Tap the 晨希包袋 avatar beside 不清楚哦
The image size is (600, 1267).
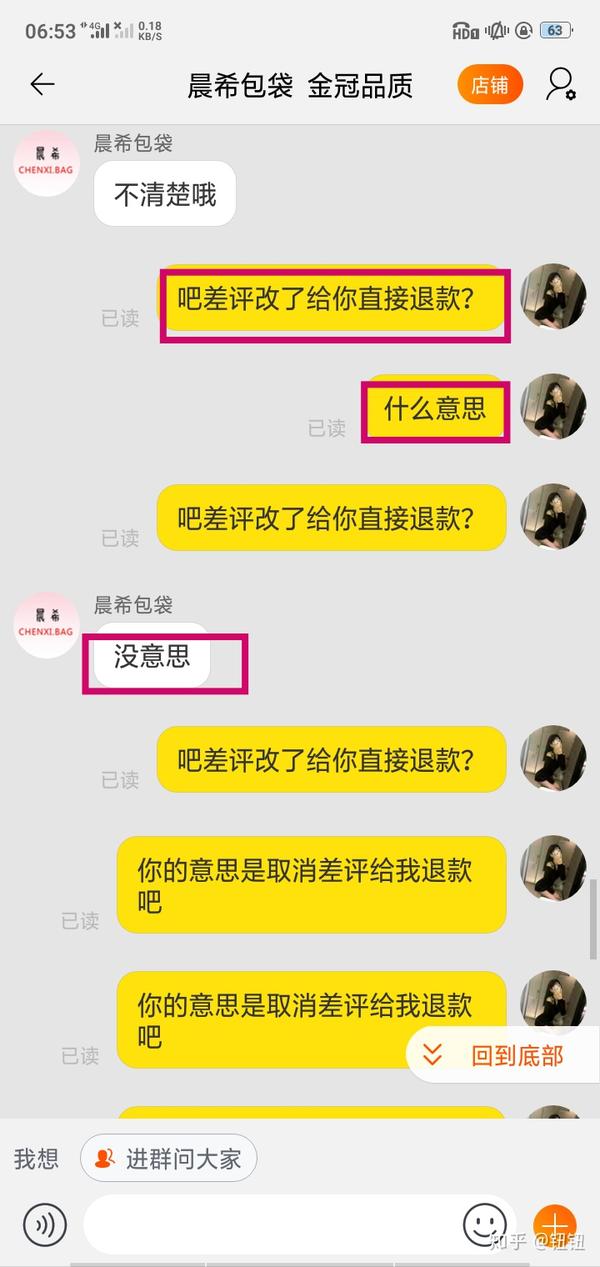coord(47,163)
